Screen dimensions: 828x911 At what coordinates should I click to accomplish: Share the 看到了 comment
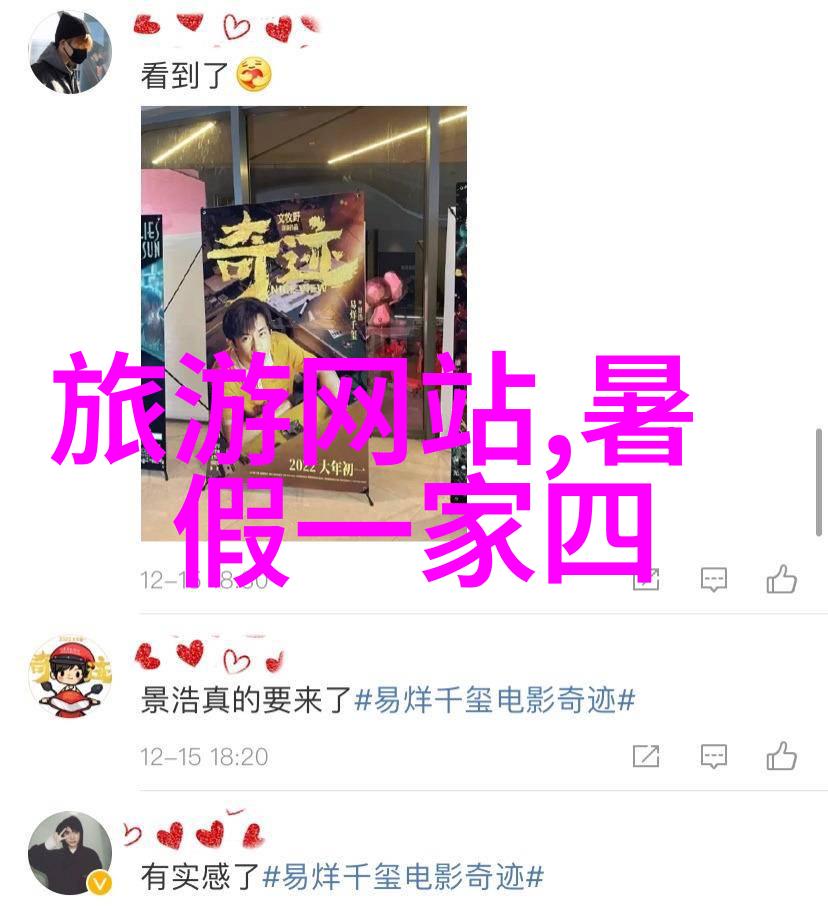(x=647, y=579)
